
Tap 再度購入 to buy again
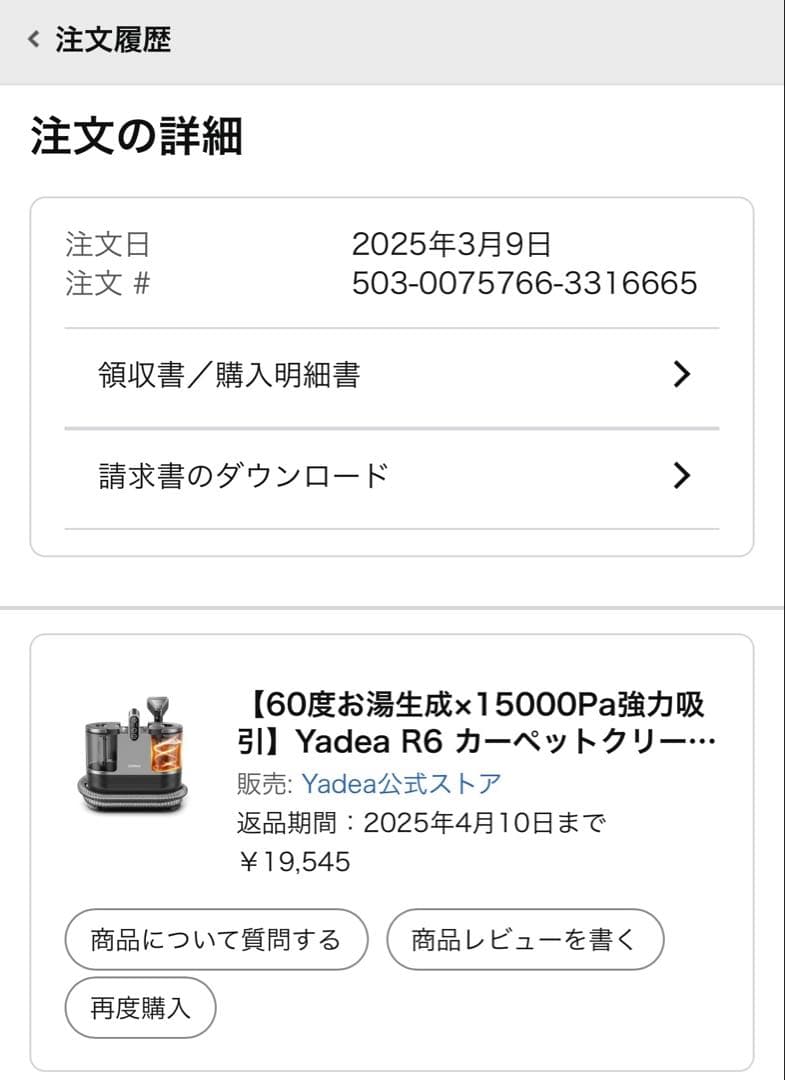pos(139,1008)
